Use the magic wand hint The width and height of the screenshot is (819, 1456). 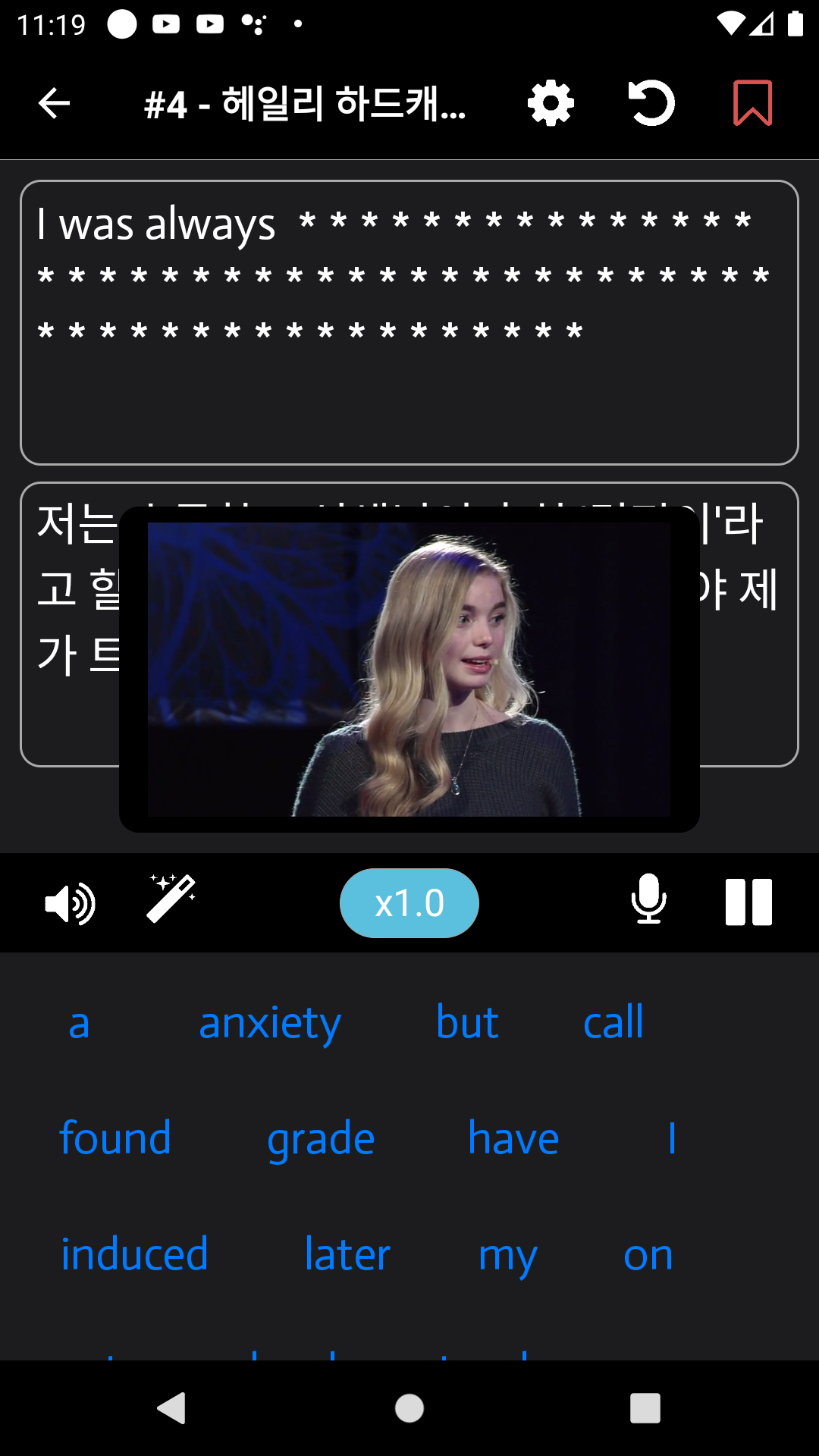point(171,899)
